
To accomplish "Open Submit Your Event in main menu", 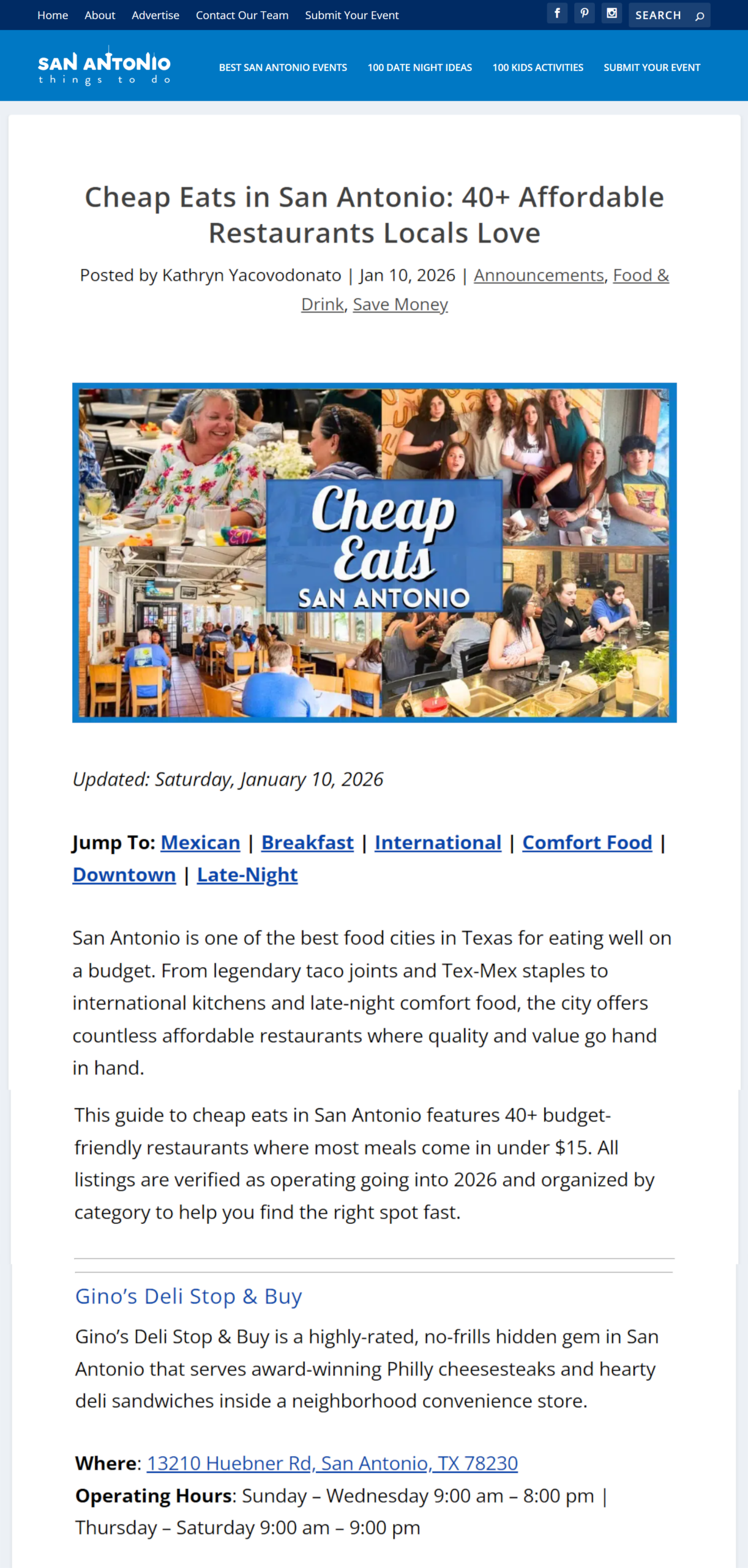I will (651, 67).
